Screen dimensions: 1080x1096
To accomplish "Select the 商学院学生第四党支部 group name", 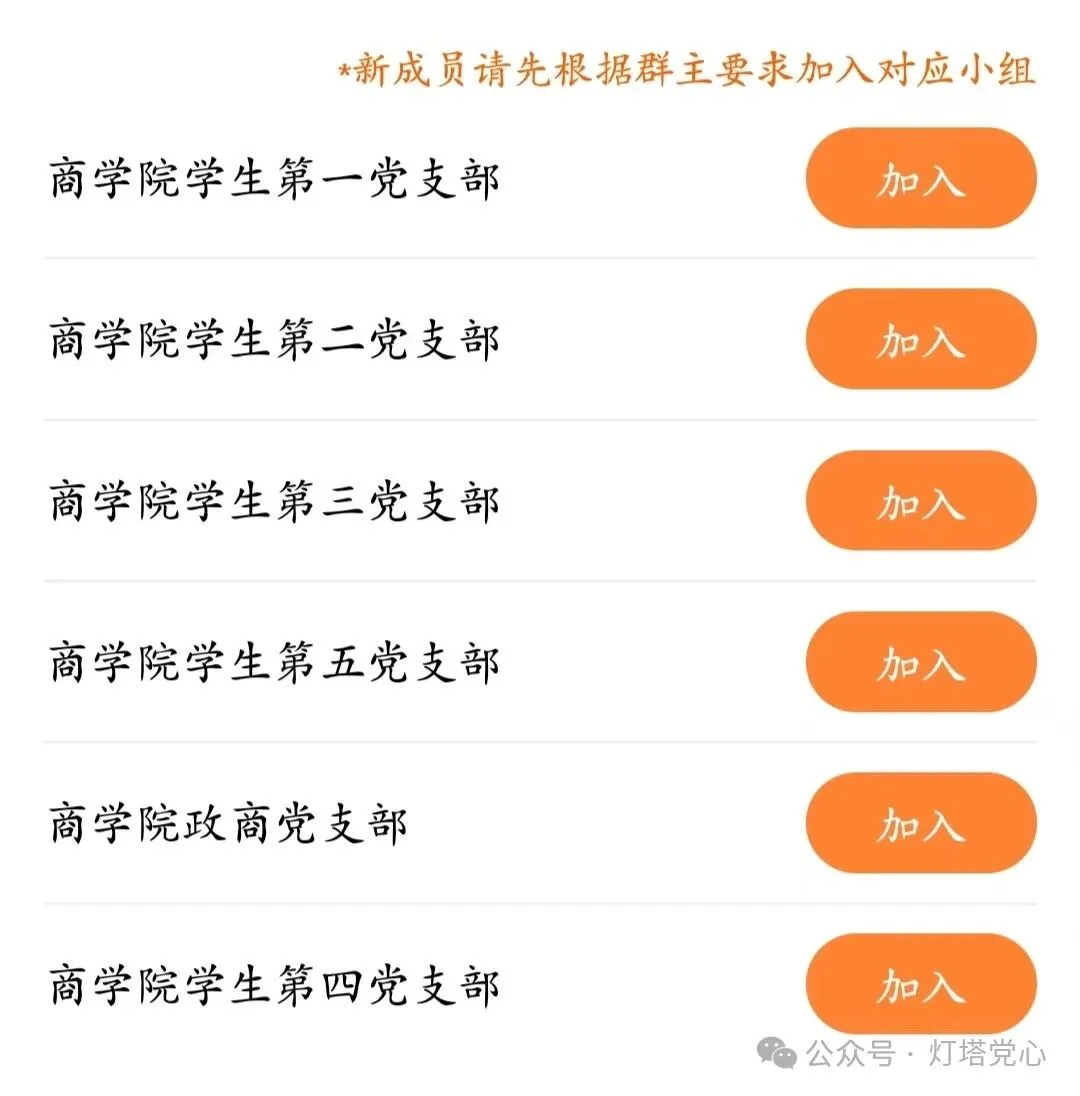I will click(275, 984).
